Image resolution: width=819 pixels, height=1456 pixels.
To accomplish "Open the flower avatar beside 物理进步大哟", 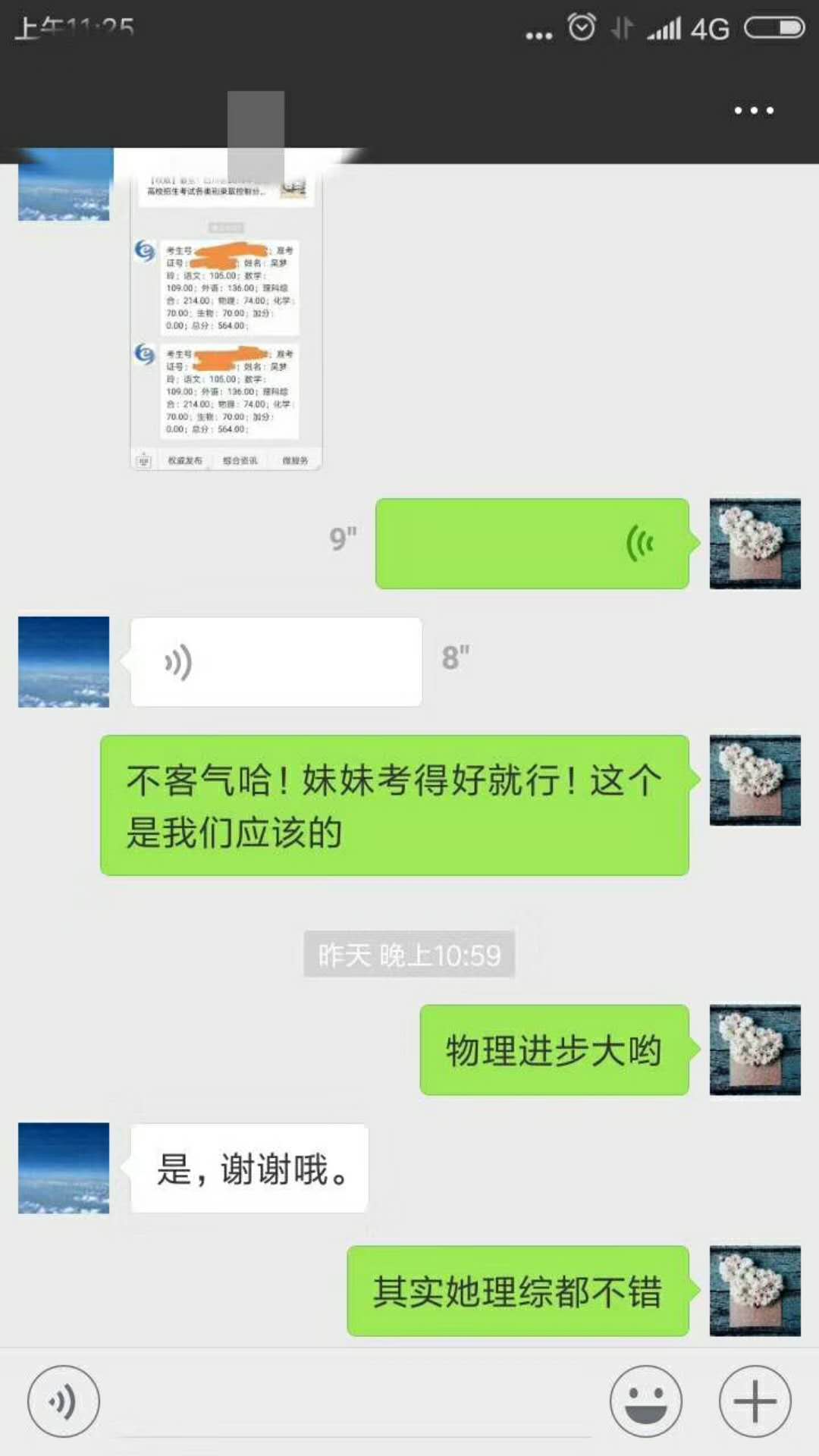I will coord(755,1050).
